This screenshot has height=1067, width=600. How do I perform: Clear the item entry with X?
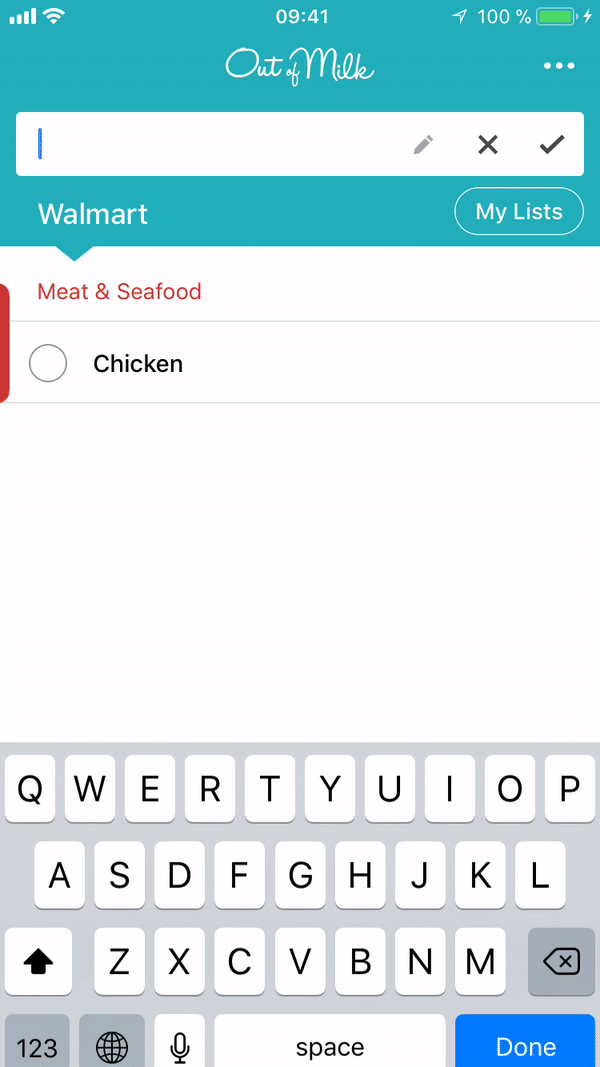(x=488, y=144)
